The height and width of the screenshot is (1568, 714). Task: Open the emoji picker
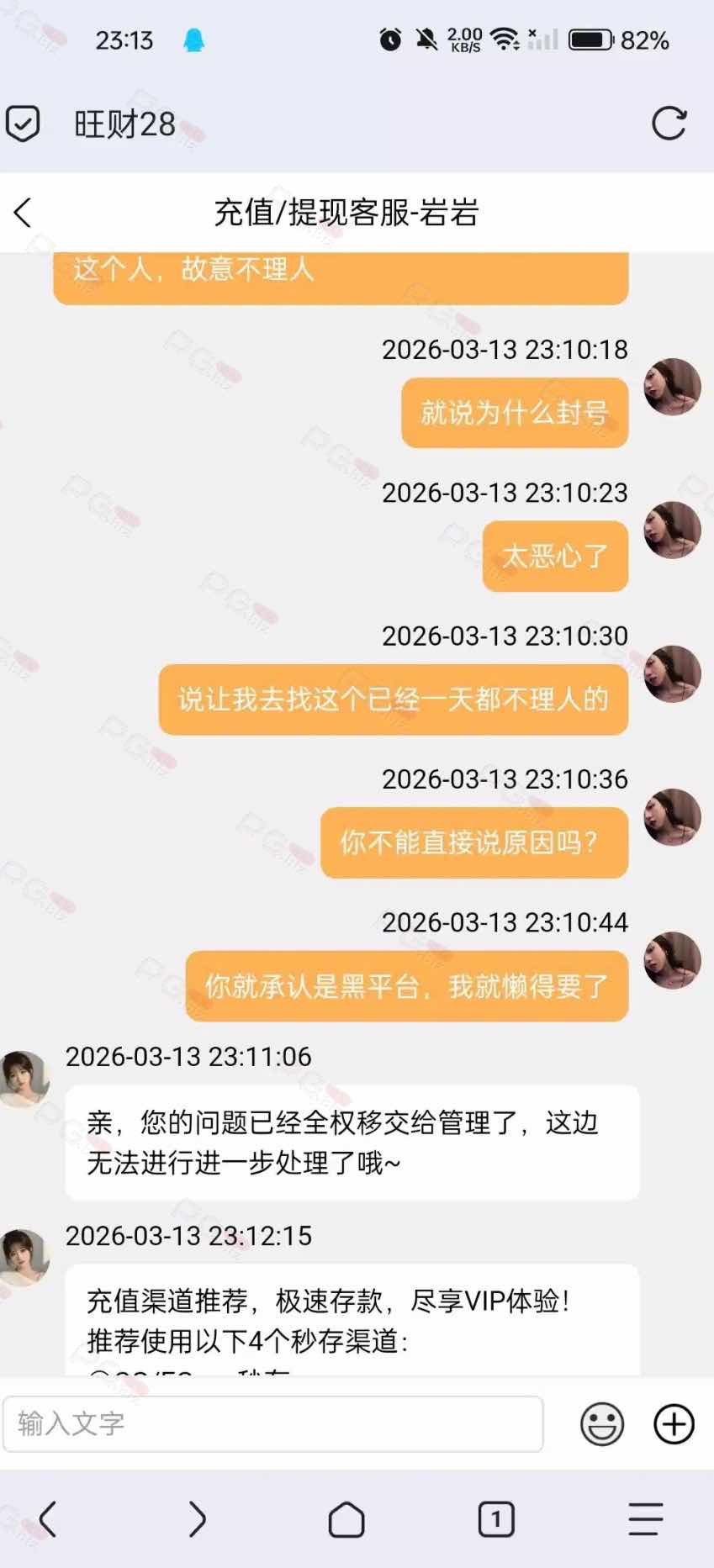pos(602,1423)
